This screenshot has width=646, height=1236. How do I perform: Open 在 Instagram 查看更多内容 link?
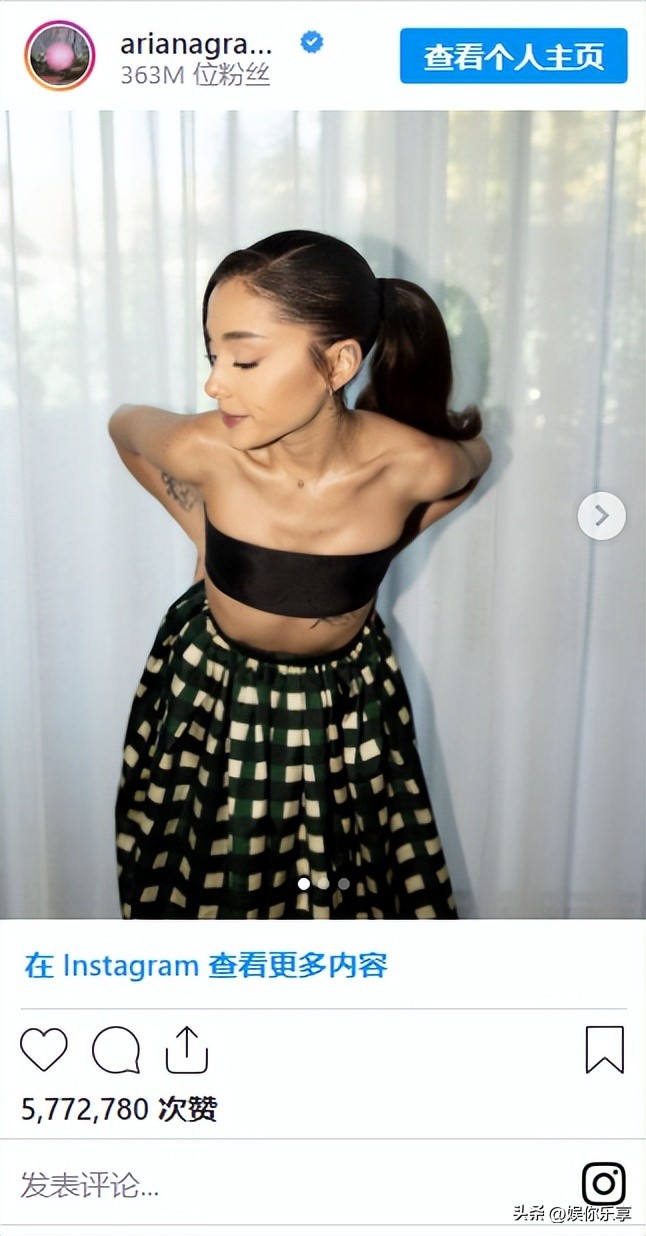pos(205,966)
